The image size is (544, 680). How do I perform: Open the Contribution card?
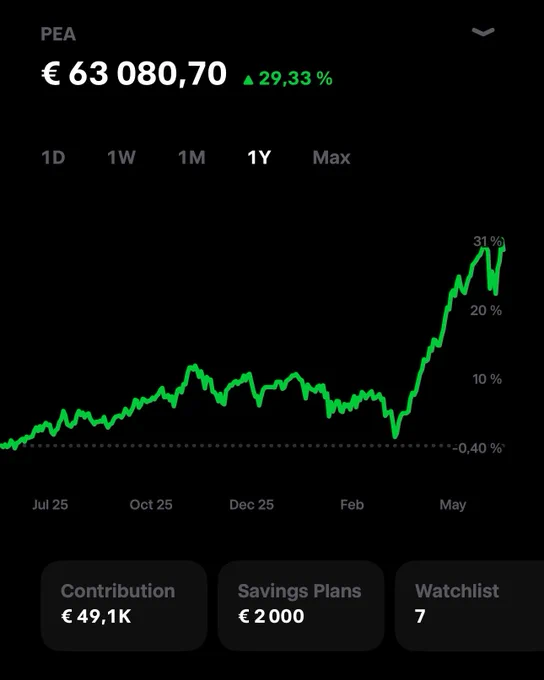(x=124, y=606)
